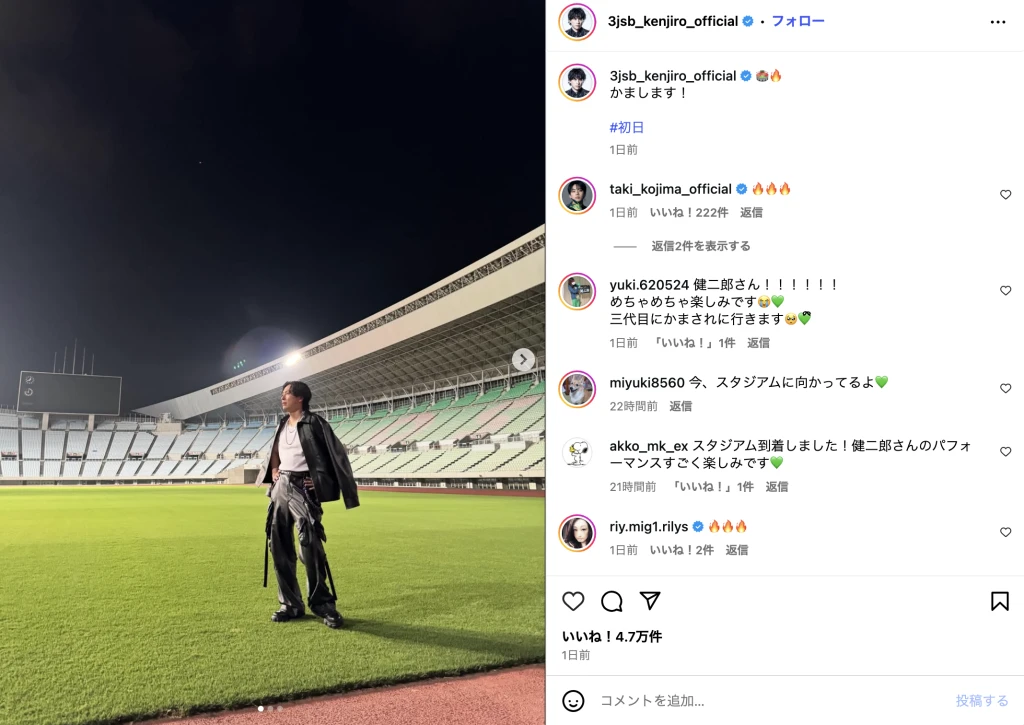
Task: Open the comment bubble icon
Action: (612, 601)
